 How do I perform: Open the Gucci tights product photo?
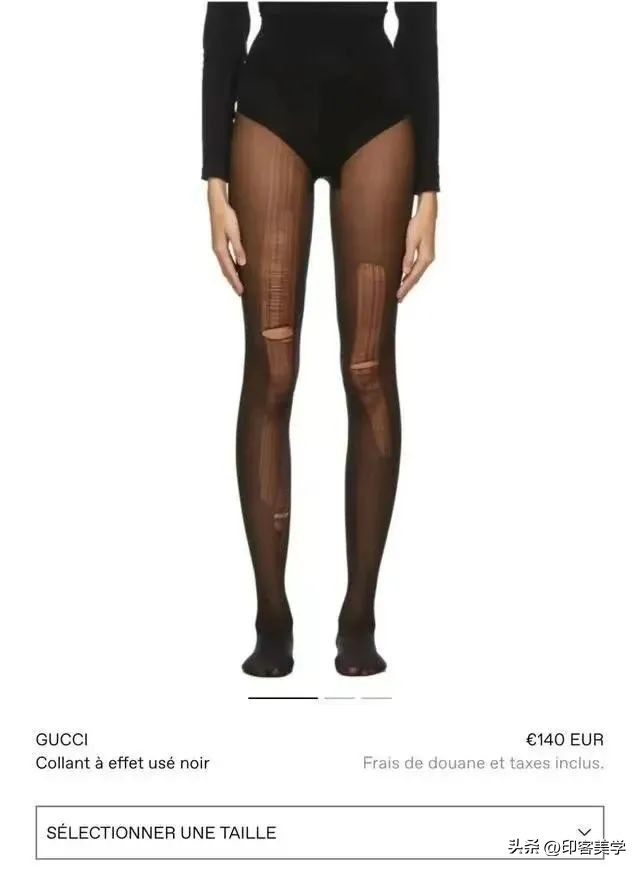320,340
